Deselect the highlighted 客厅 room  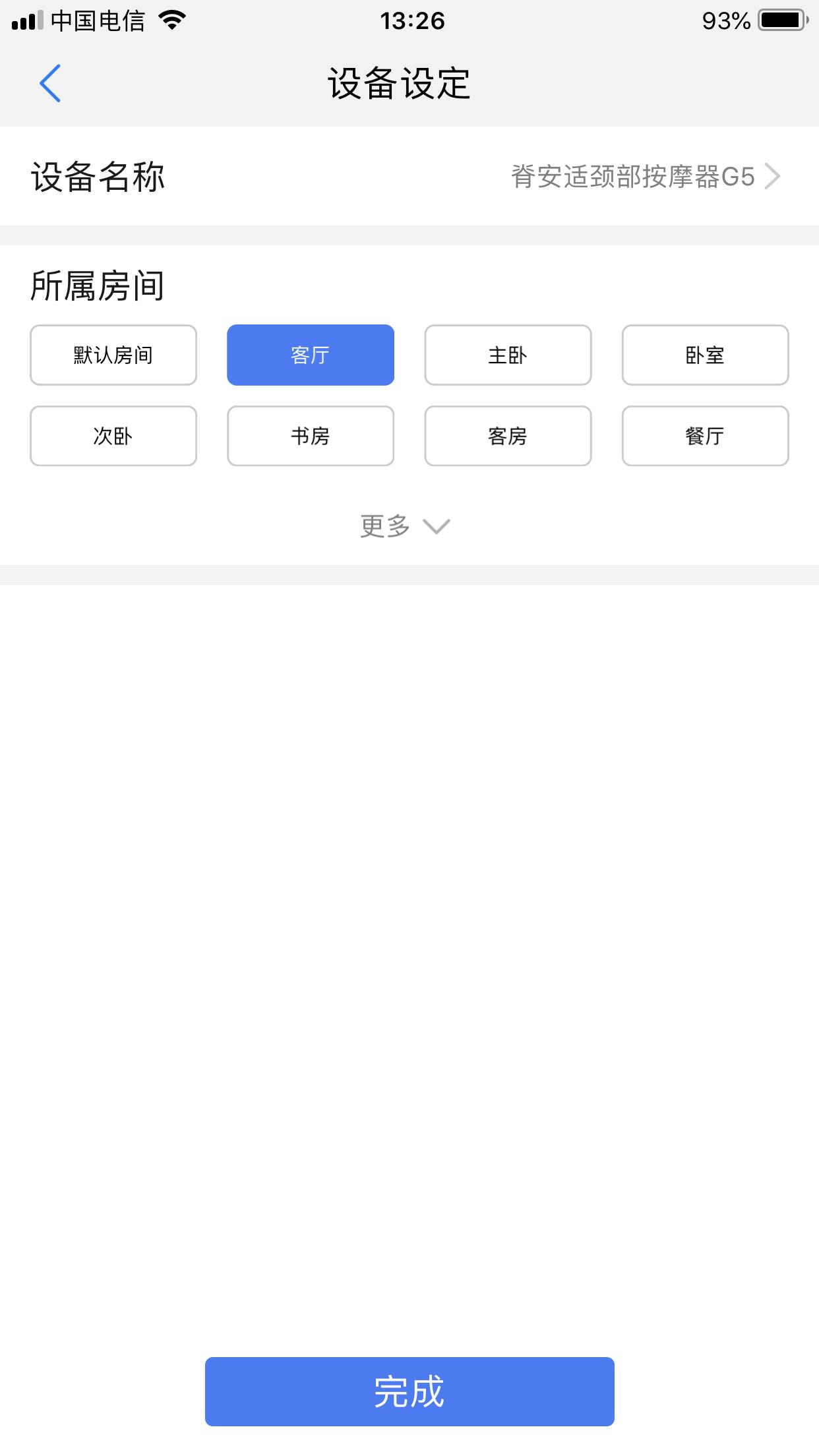tap(310, 355)
